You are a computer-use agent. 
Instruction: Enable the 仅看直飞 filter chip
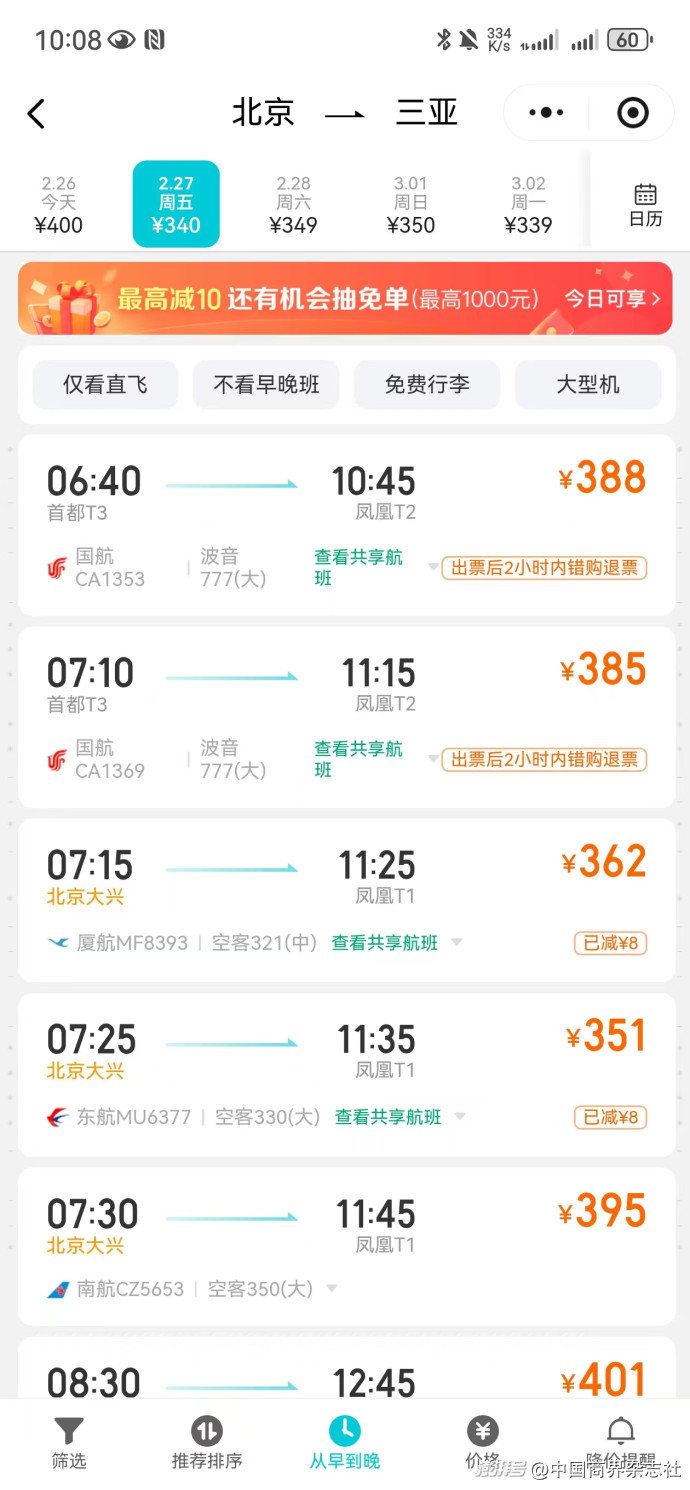(x=105, y=385)
